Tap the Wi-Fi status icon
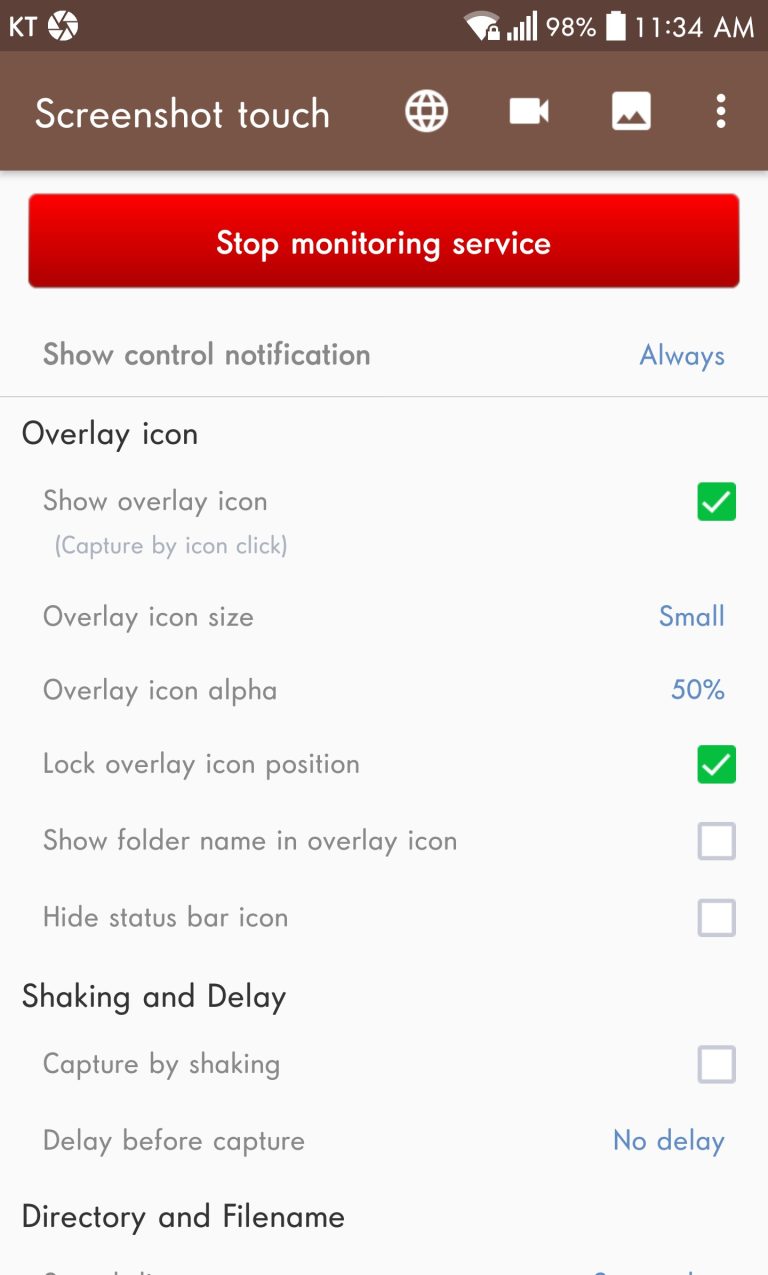 pos(485,26)
